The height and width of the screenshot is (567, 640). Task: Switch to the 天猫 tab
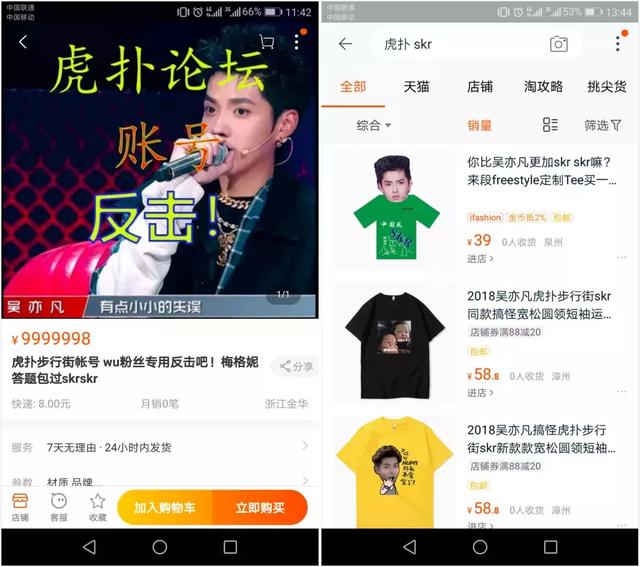click(x=416, y=87)
